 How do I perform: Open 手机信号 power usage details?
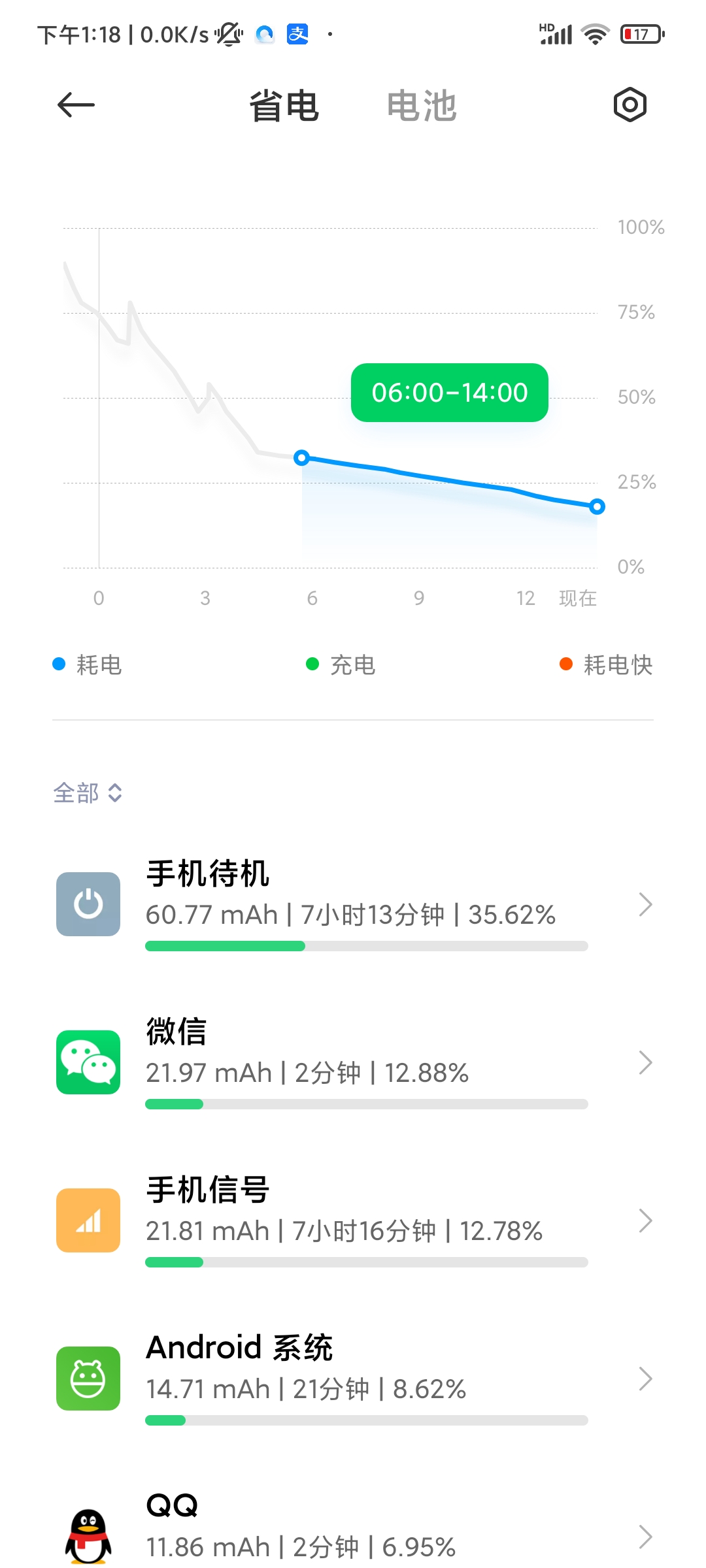click(x=353, y=1221)
